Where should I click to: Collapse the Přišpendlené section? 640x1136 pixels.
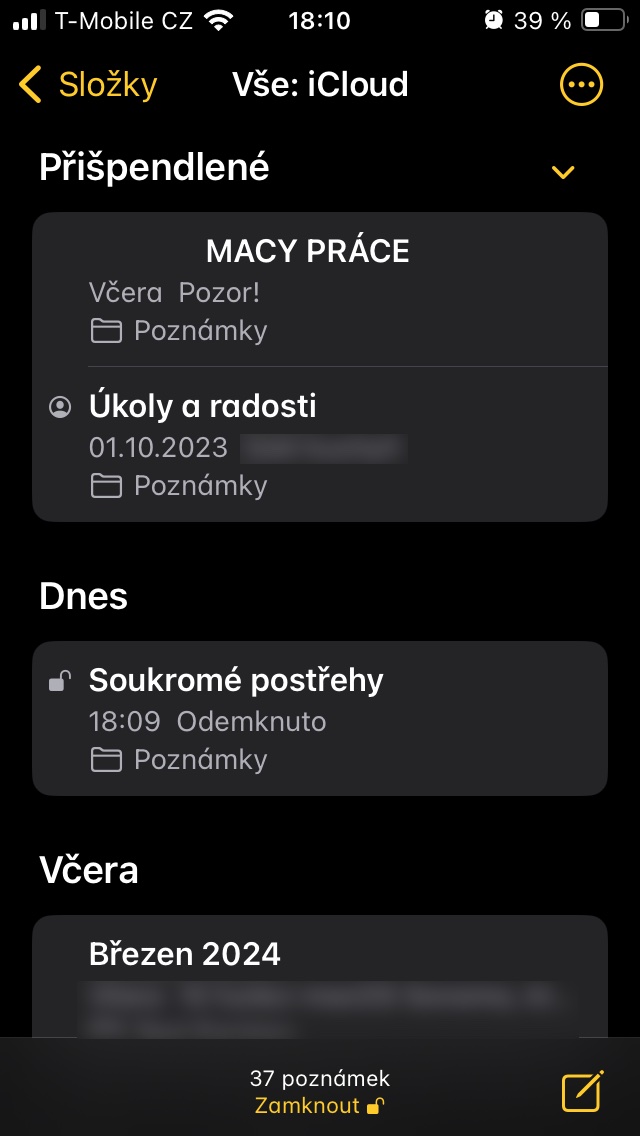click(563, 172)
